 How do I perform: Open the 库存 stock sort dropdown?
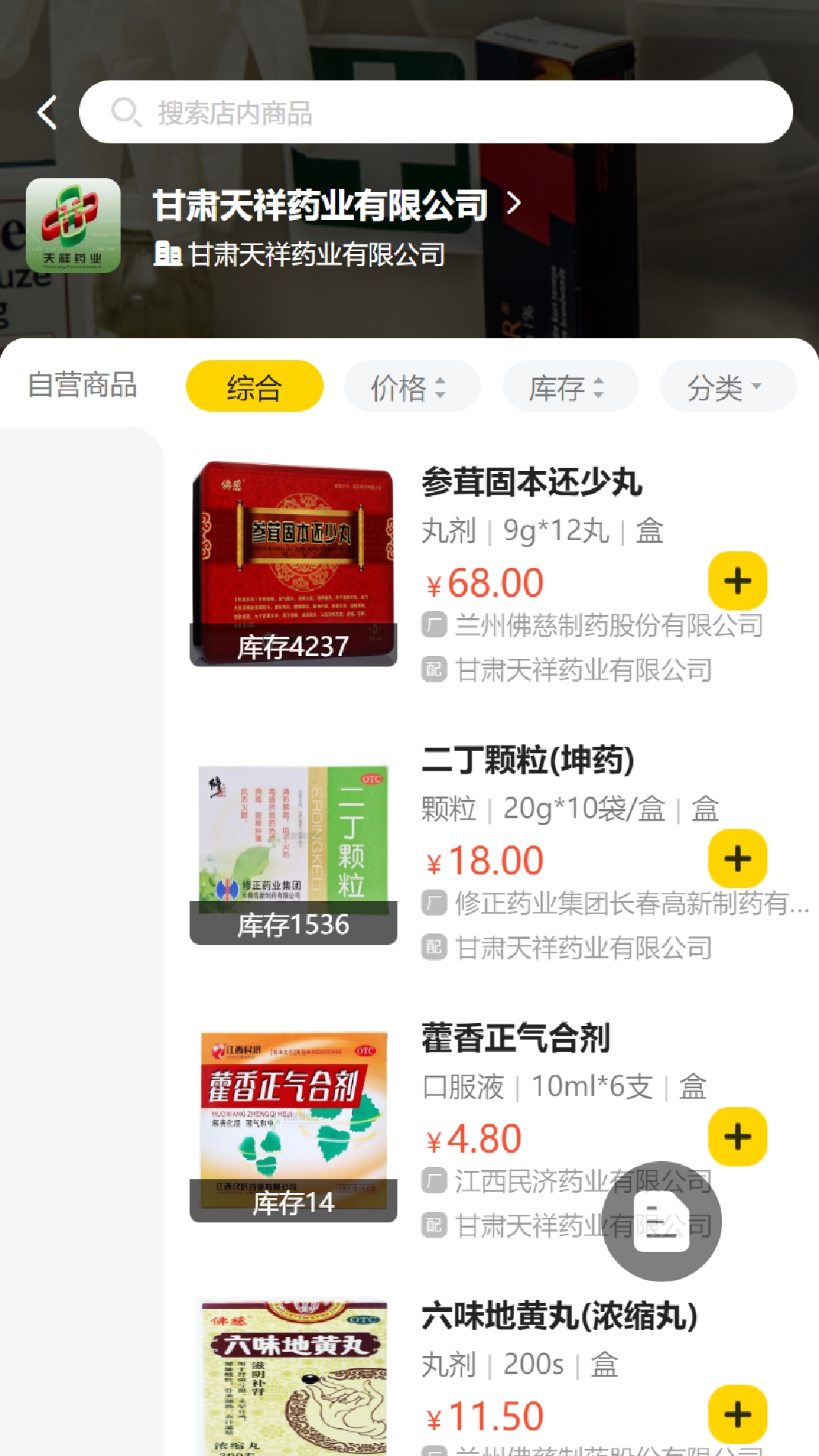coord(570,385)
